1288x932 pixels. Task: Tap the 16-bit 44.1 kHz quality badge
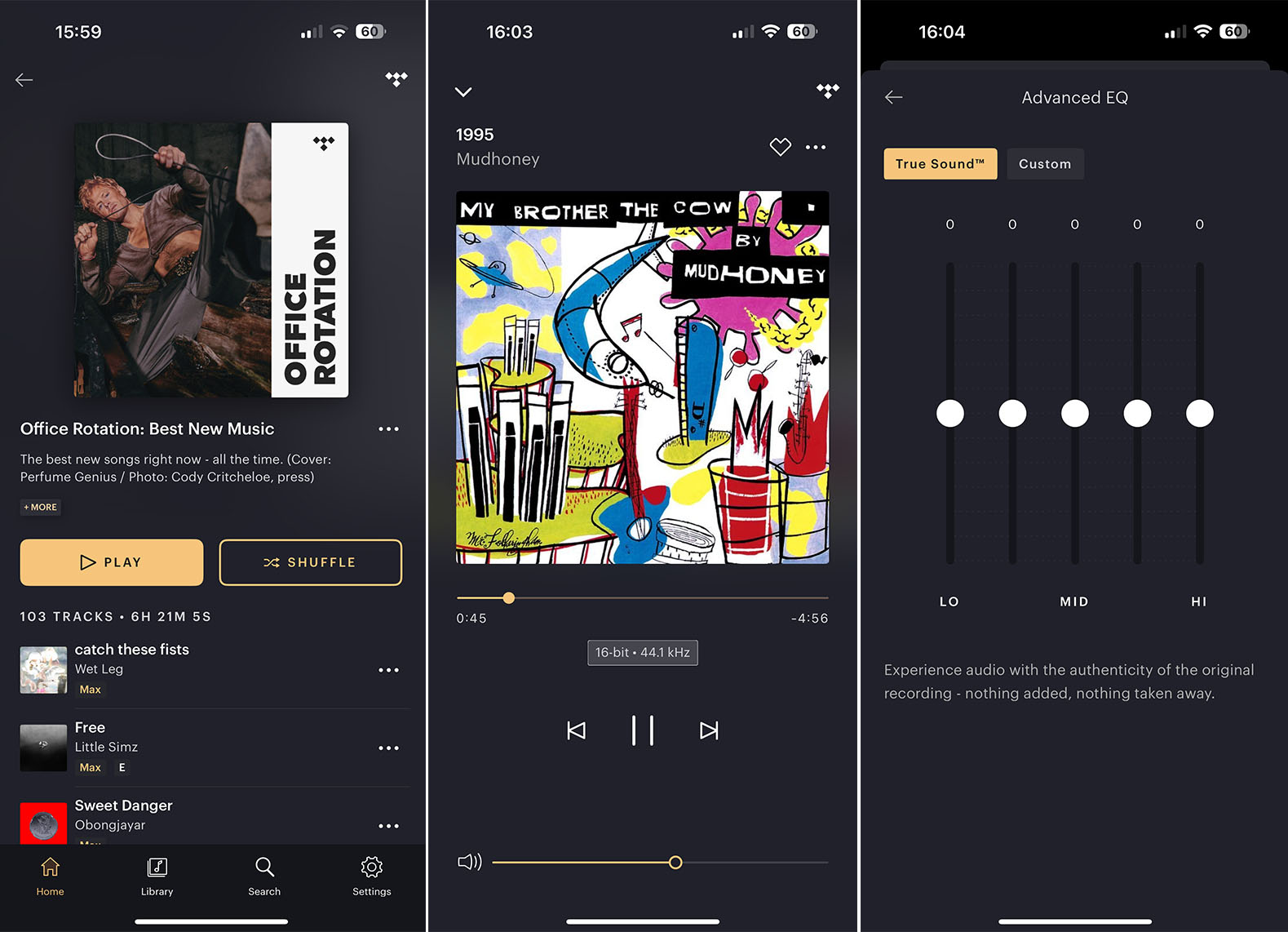[x=643, y=653]
